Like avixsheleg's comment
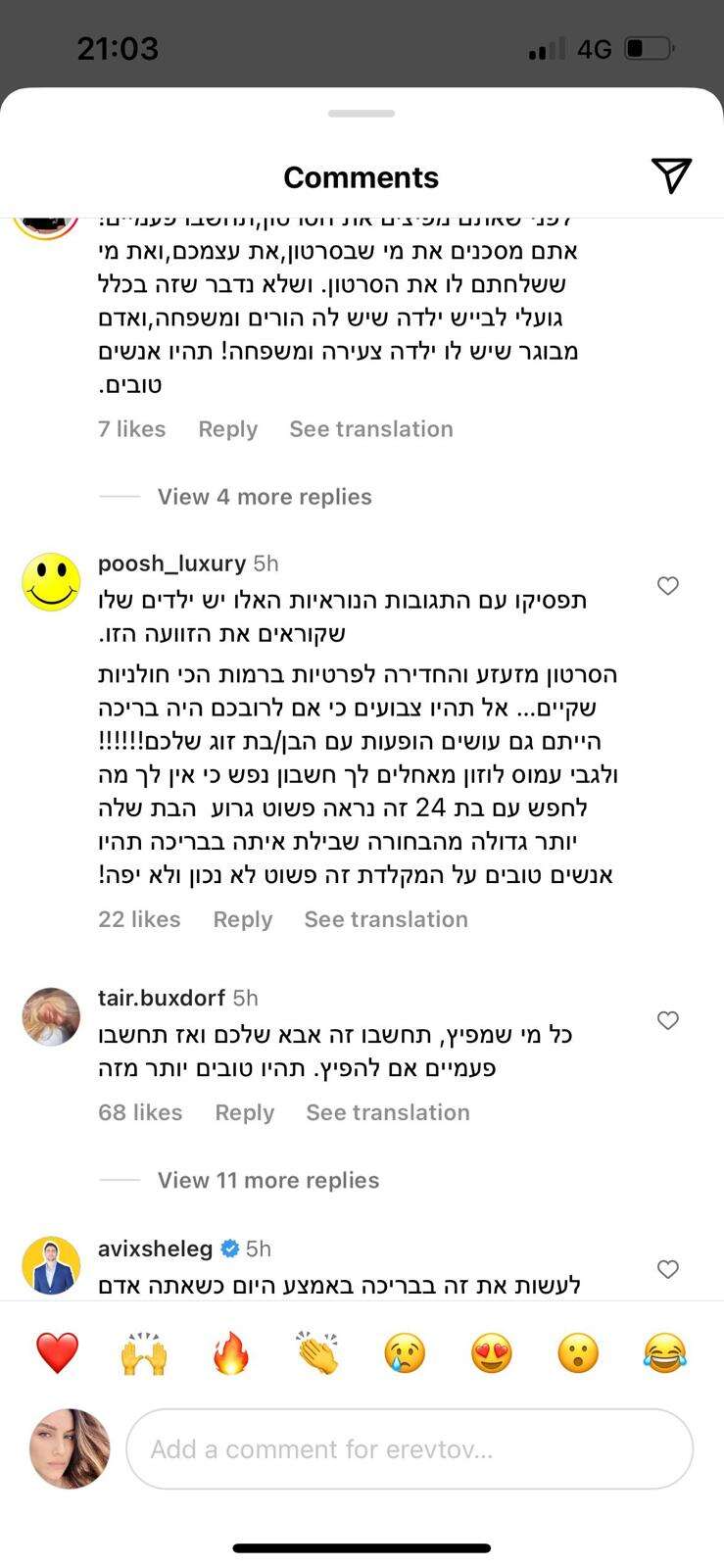Viewport: 724px width, 1568px height. click(667, 1270)
